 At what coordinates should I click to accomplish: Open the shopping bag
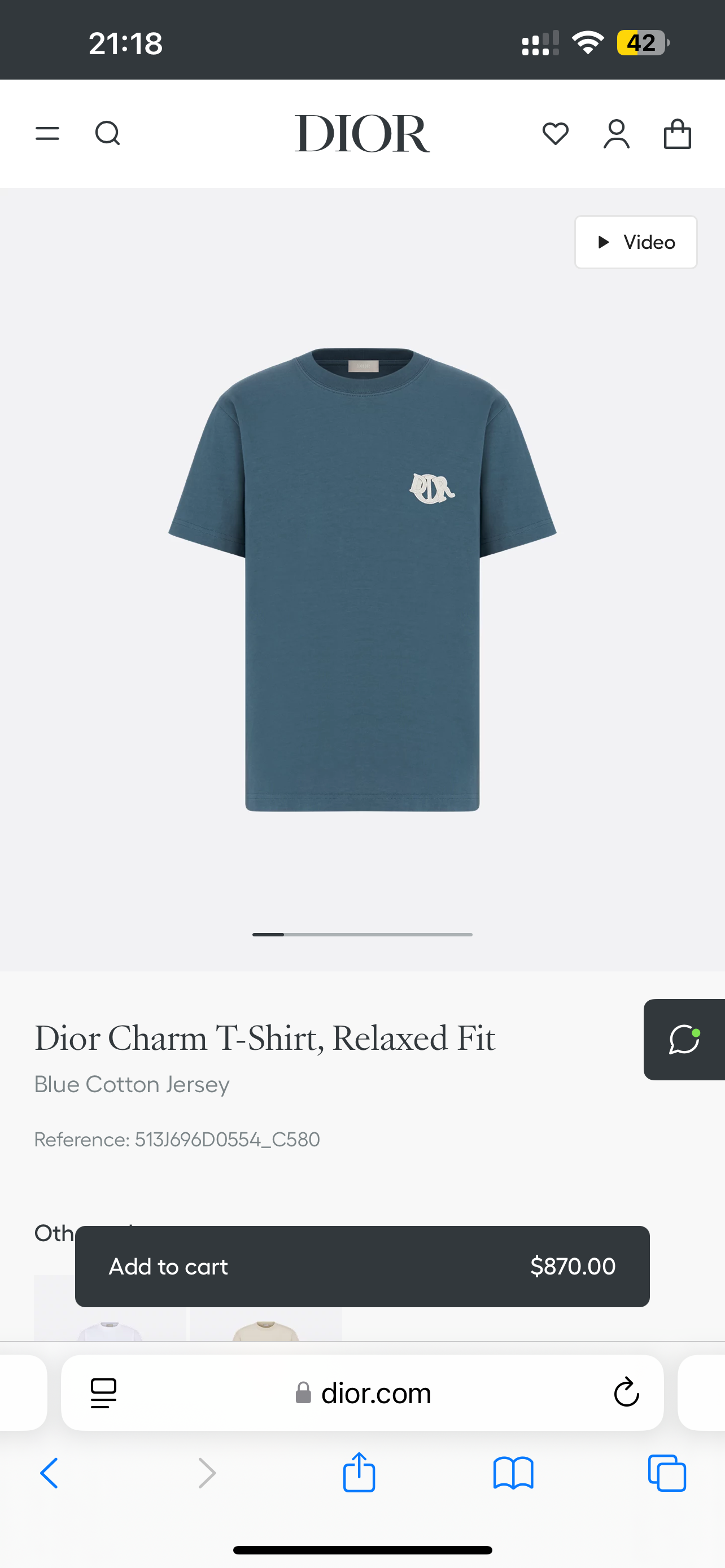click(x=677, y=133)
